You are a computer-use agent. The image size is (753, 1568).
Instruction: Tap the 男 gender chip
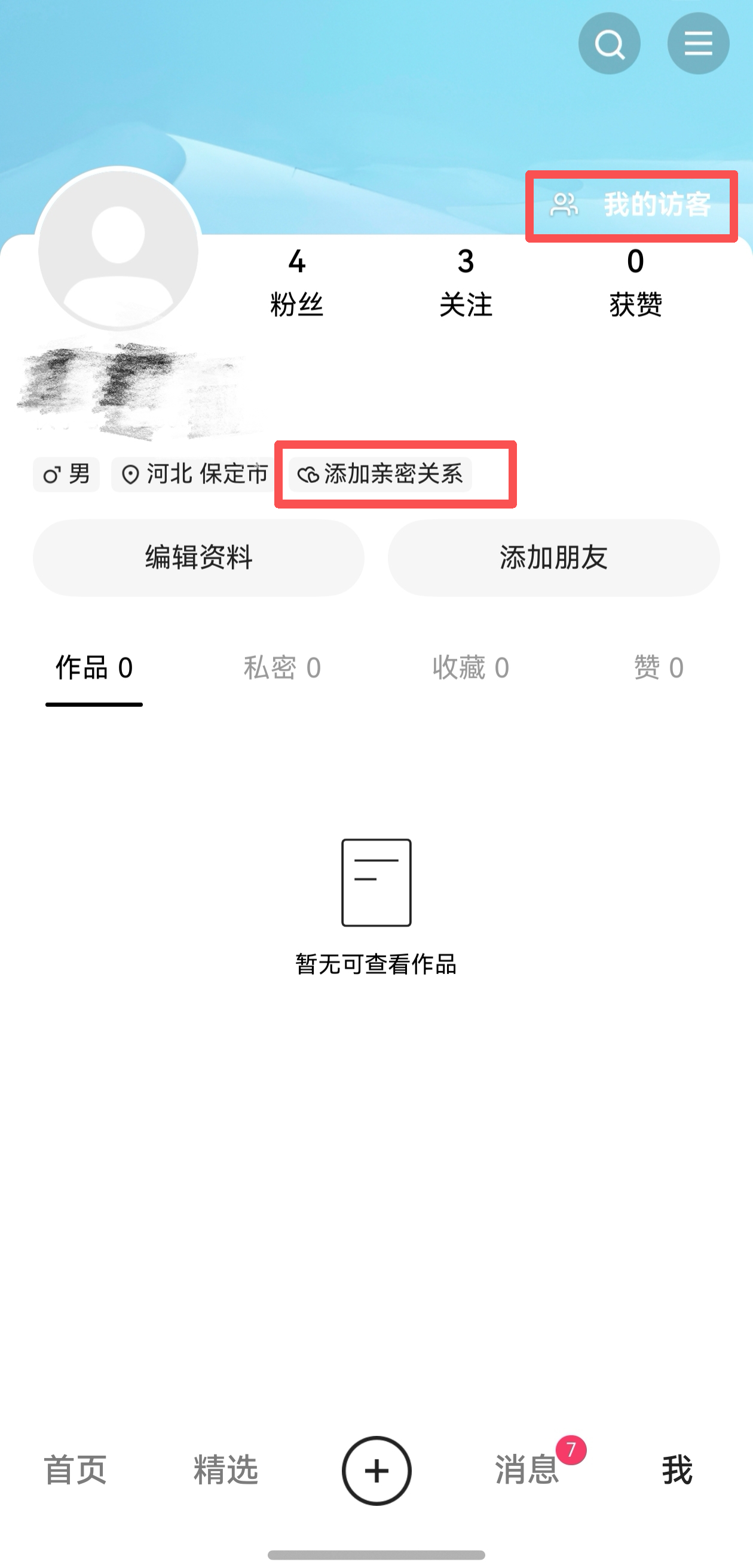tap(66, 474)
